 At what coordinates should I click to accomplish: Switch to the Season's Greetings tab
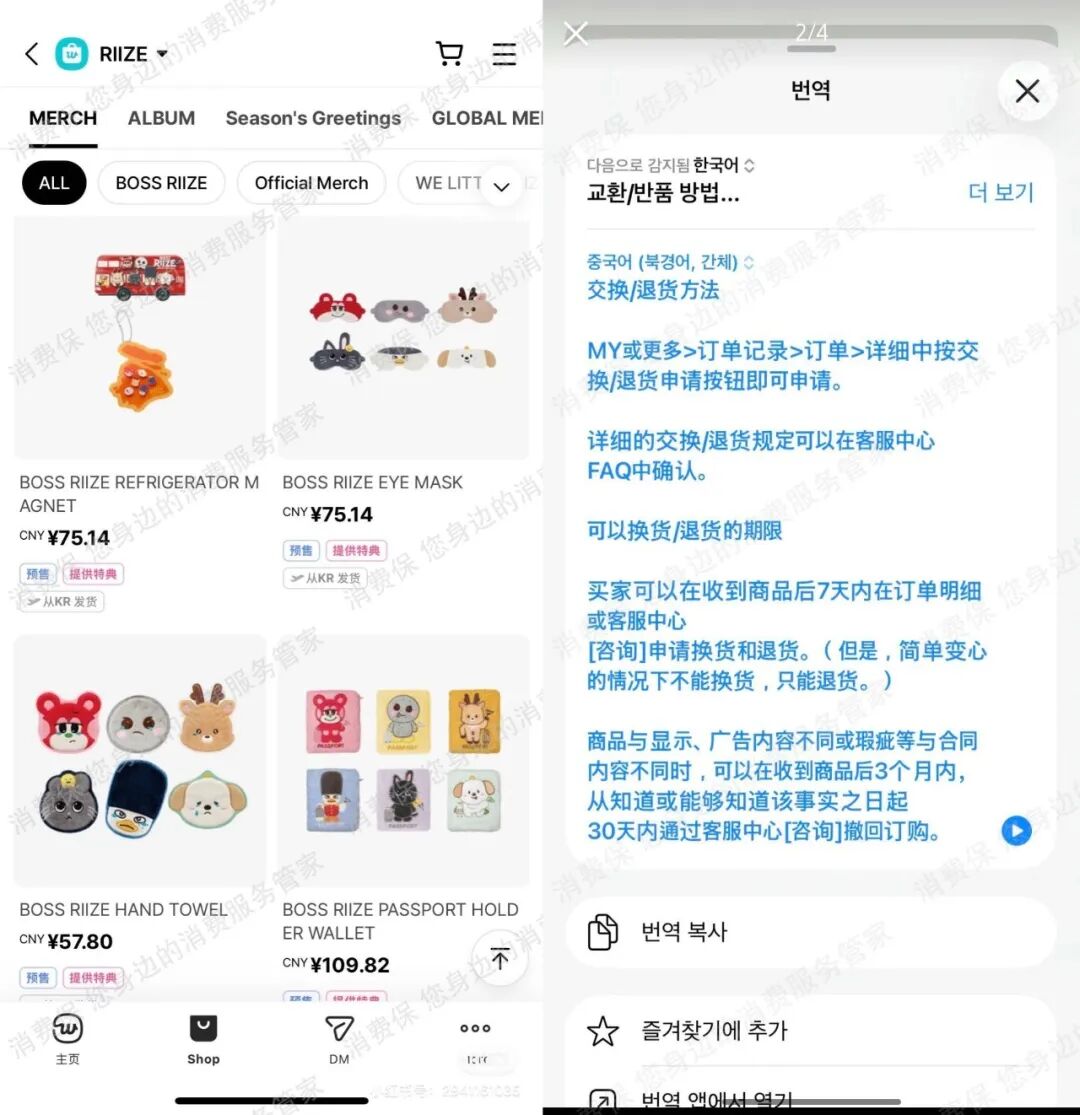click(x=313, y=118)
